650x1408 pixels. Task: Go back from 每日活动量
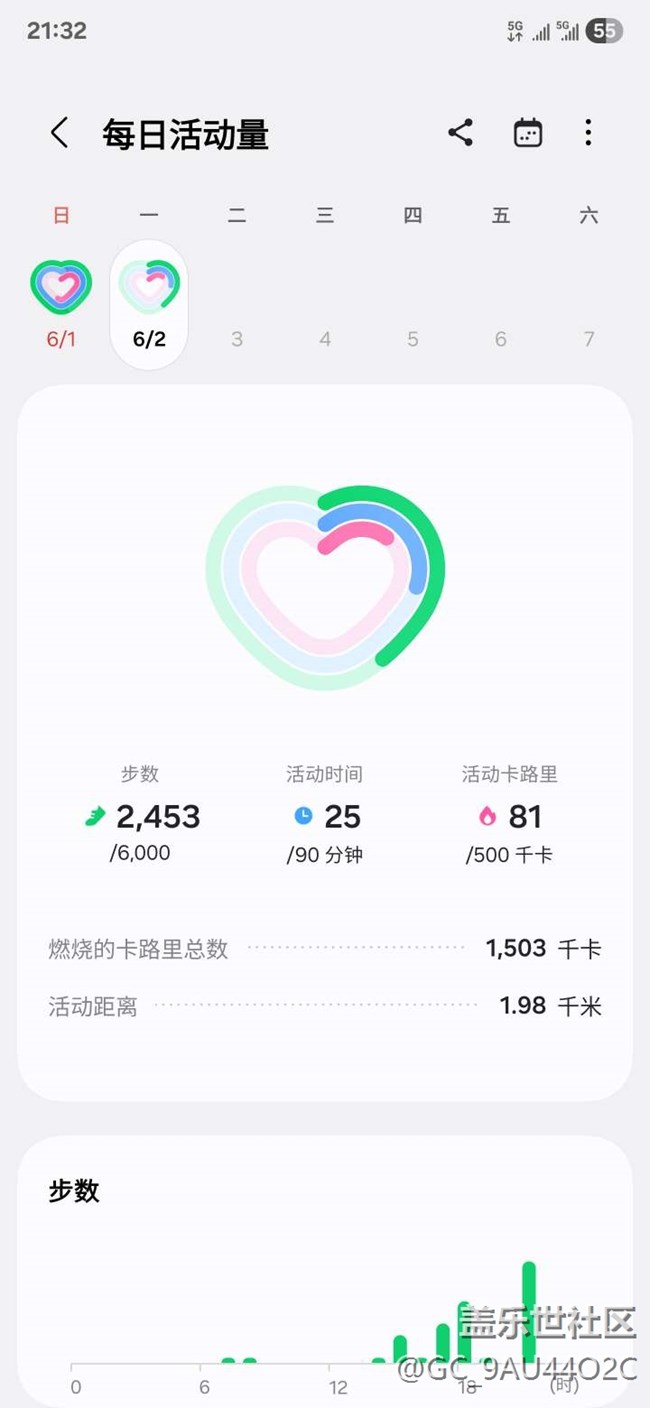60,133
